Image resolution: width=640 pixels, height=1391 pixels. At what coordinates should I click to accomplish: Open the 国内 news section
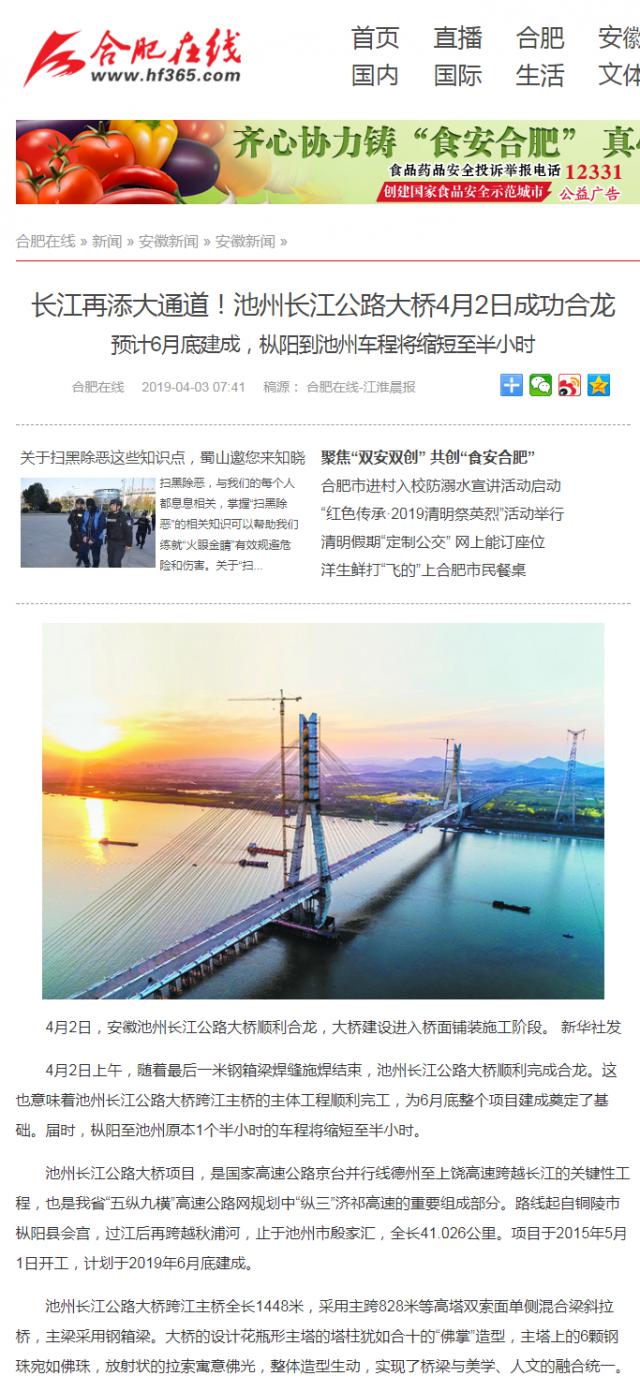375,75
